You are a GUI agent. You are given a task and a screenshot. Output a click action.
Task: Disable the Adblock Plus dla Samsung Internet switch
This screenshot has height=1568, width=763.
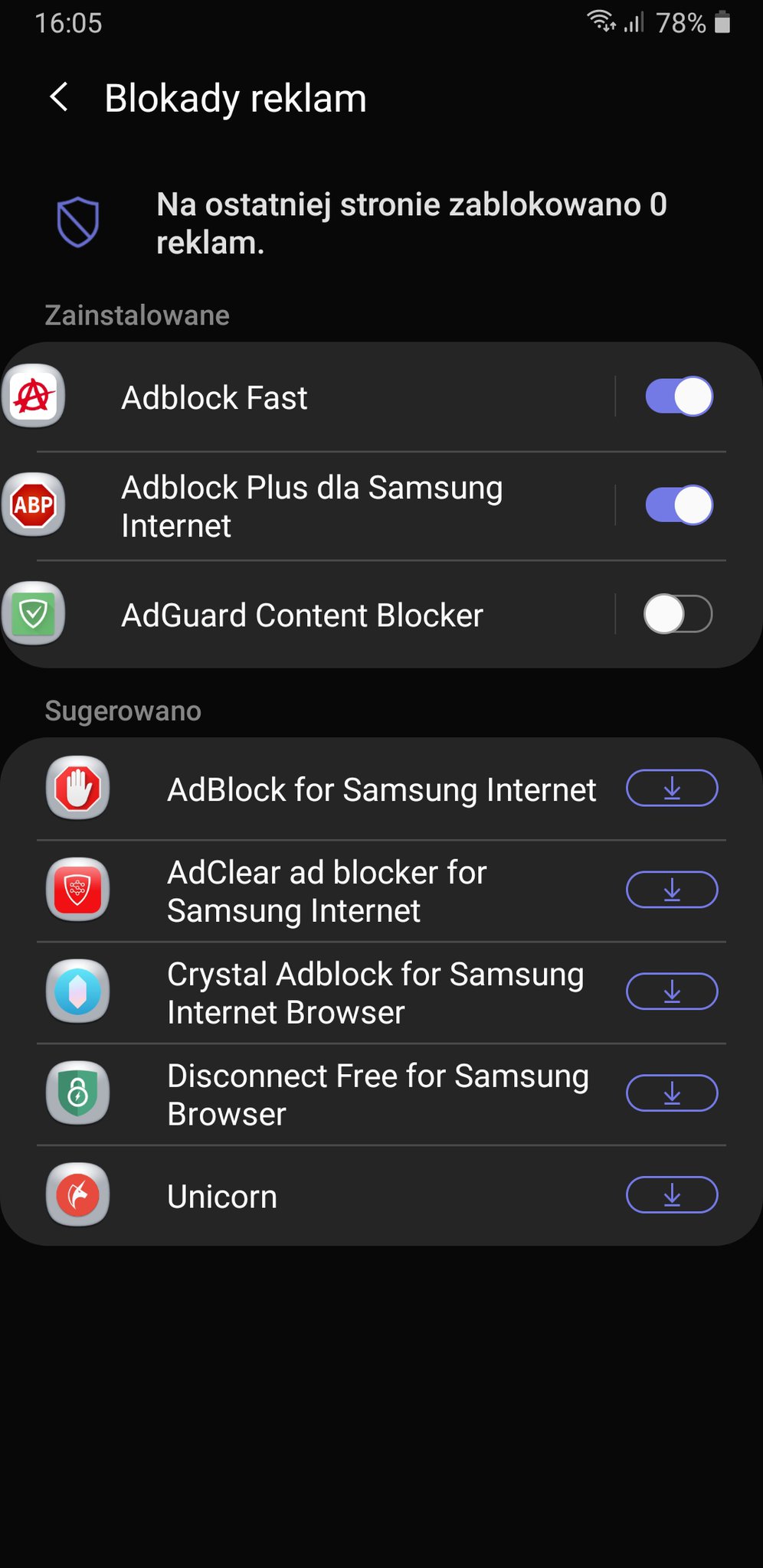679,505
